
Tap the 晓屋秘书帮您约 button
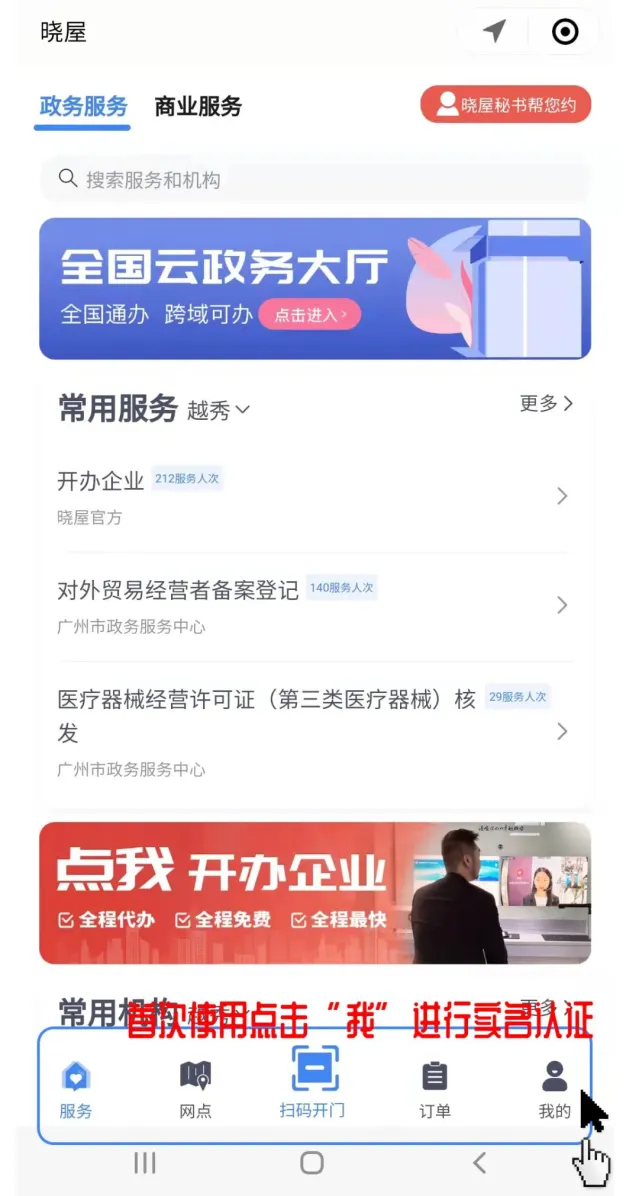click(x=506, y=105)
